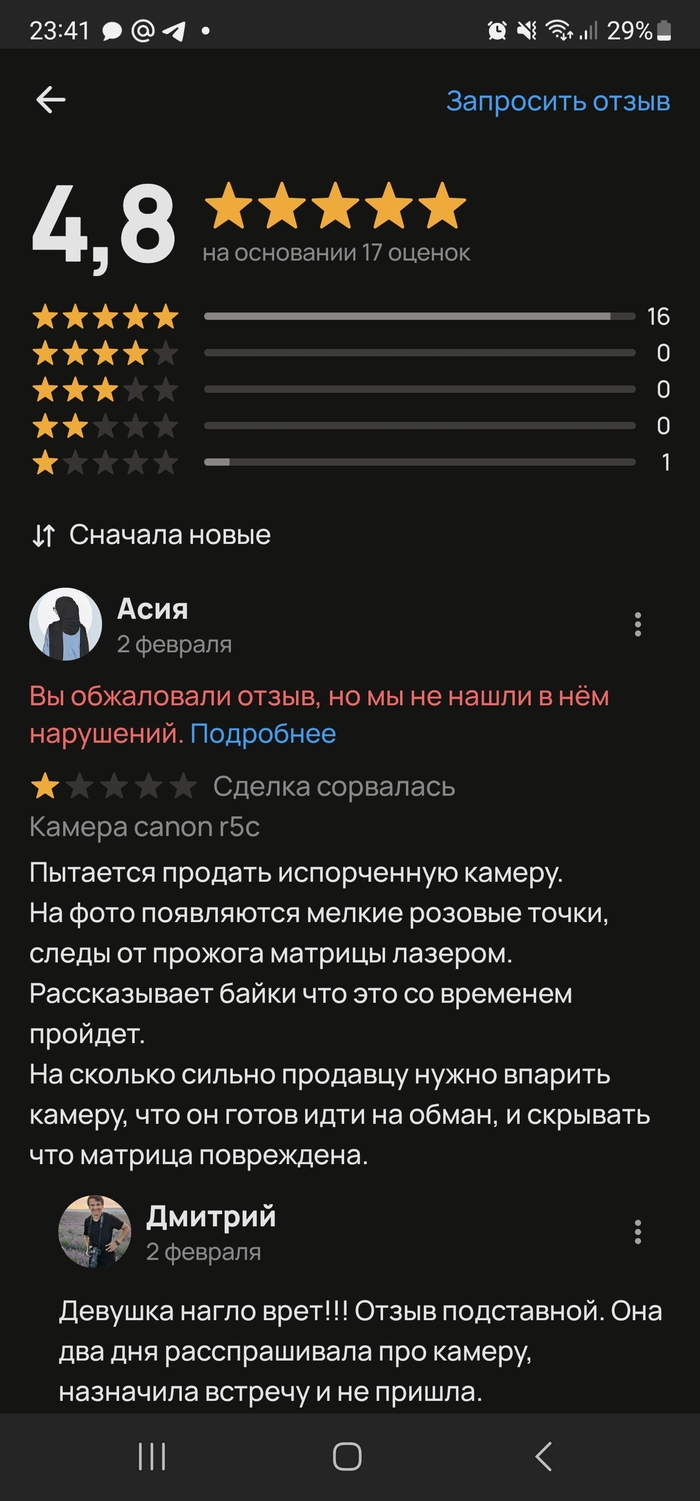Tap "Запросить отзыв" link
This screenshot has height=1501, width=700.
pyautogui.click(x=558, y=102)
